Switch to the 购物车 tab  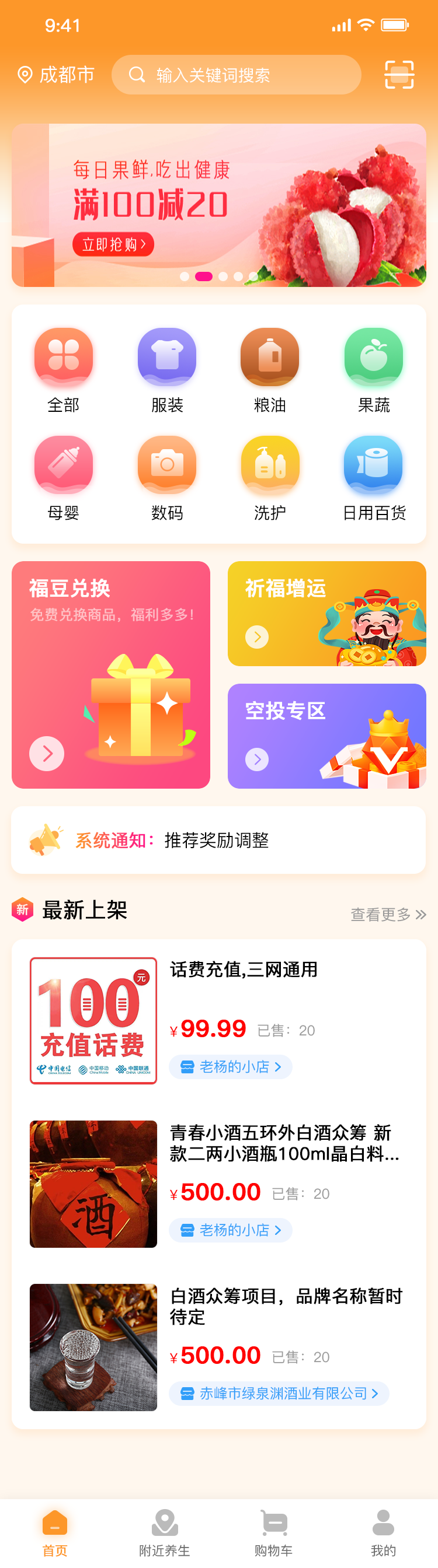[x=273, y=1531]
